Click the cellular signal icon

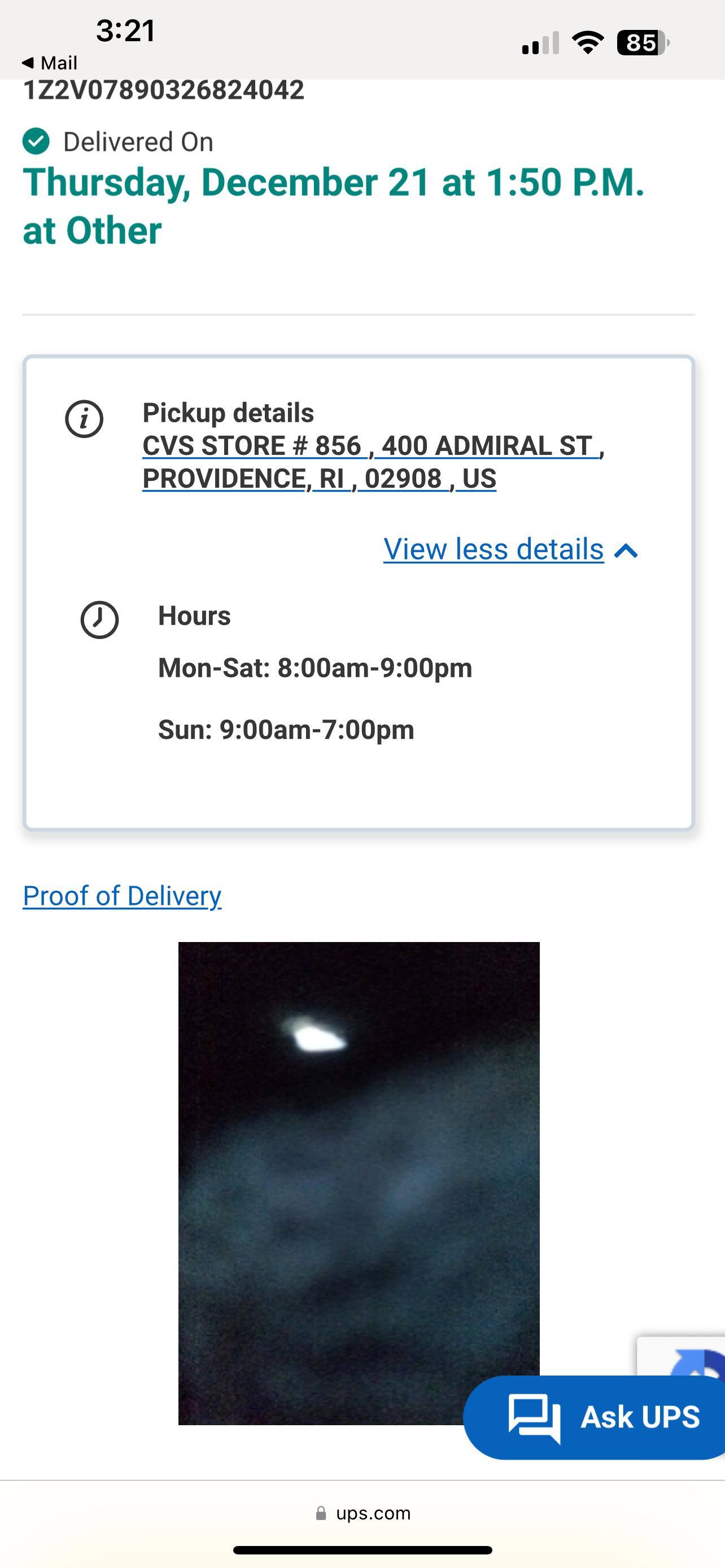539,41
